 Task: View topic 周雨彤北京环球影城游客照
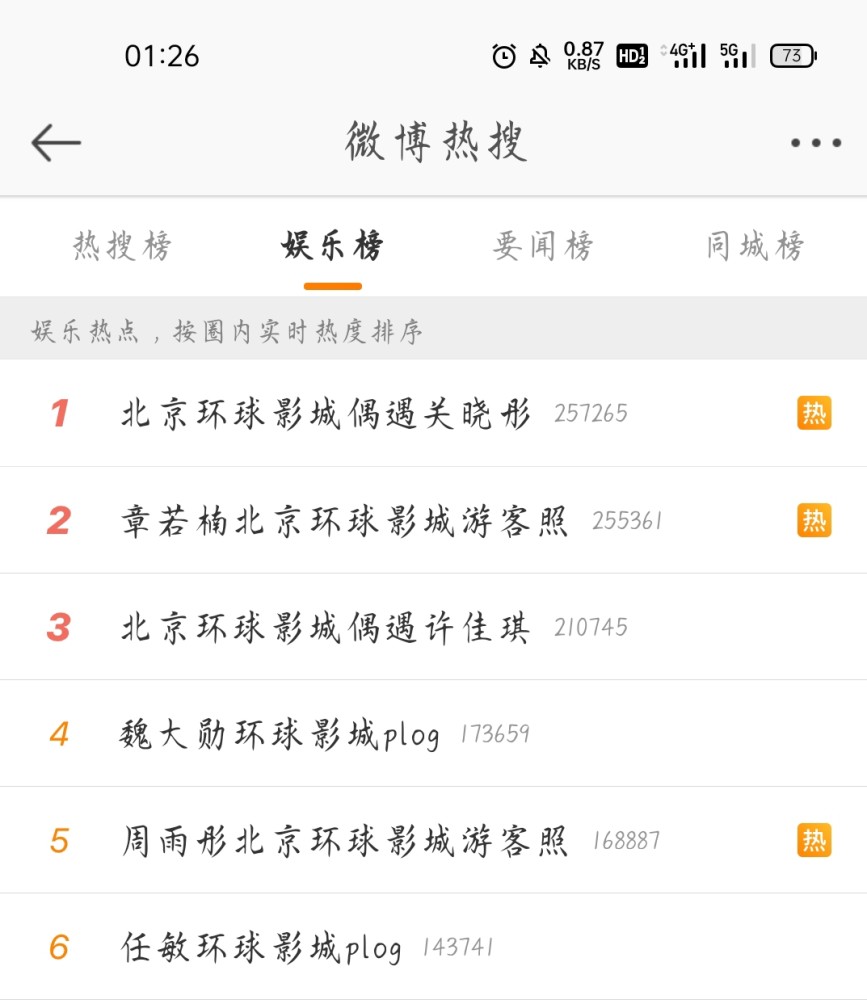point(344,840)
